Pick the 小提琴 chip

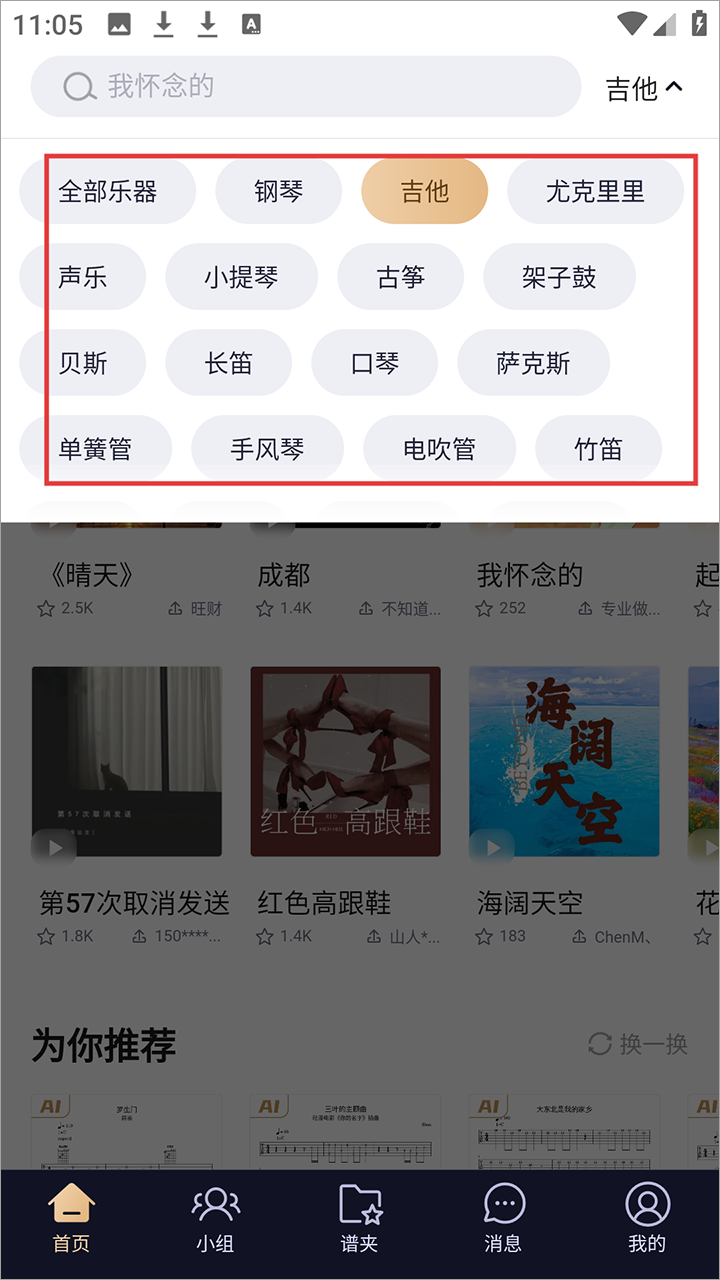click(241, 277)
